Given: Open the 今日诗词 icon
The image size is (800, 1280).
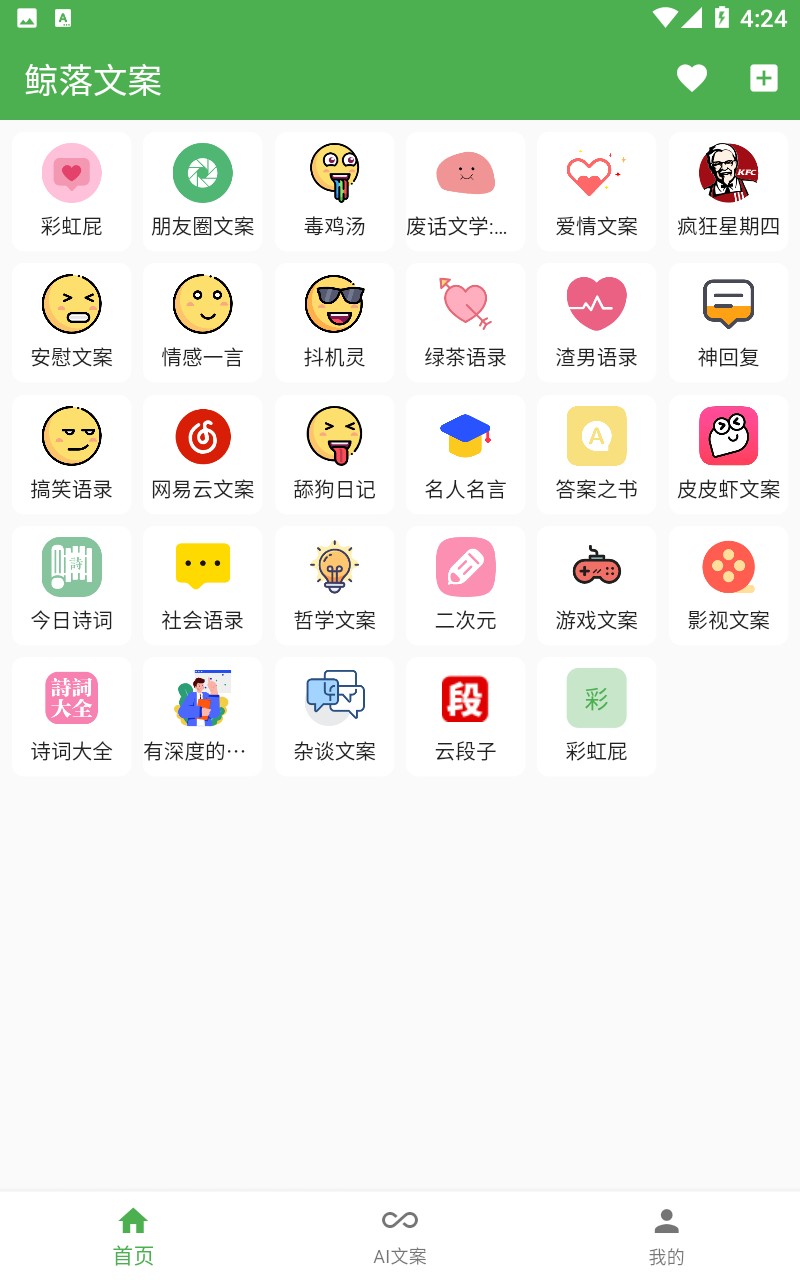Looking at the screenshot, I should point(71,567).
